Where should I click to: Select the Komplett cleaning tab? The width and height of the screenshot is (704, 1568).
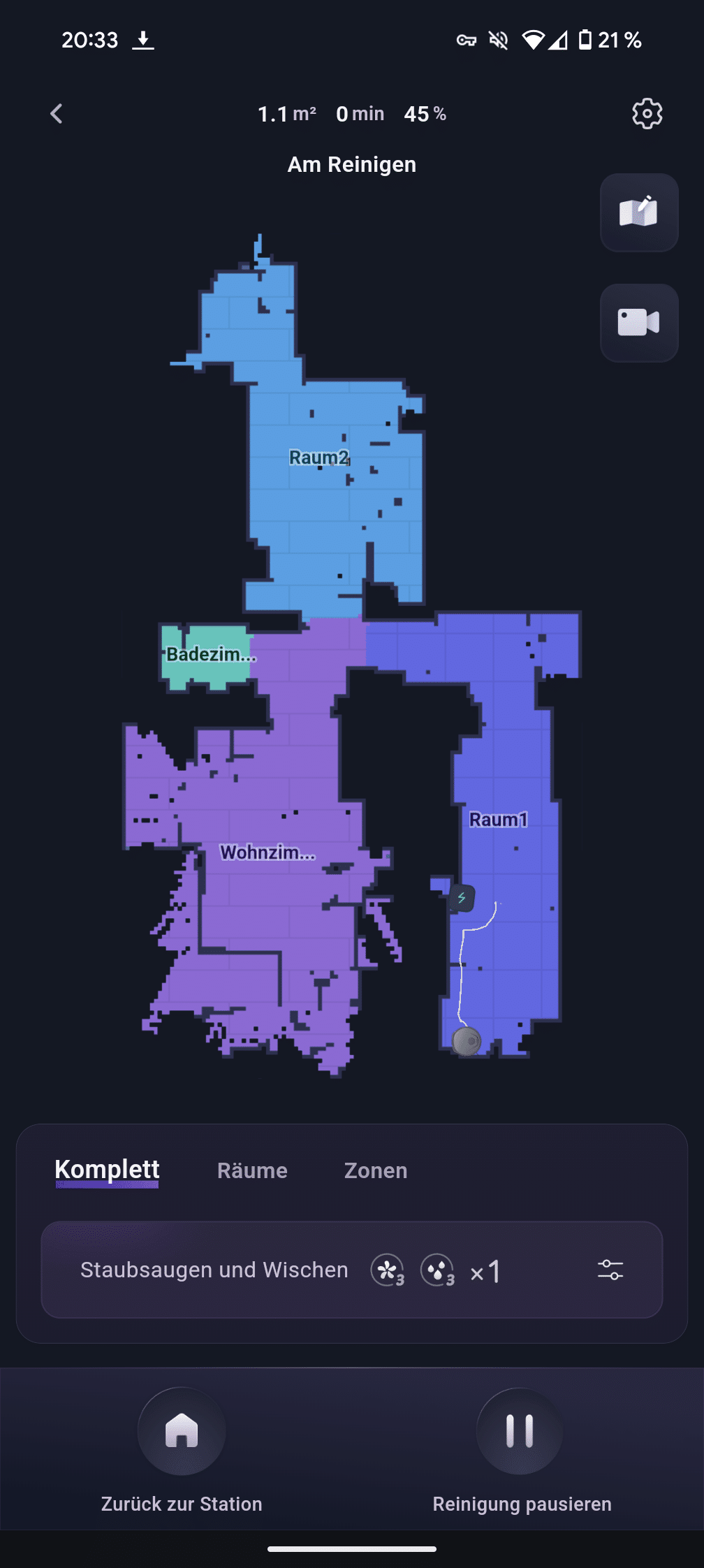tap(107, 1170)
